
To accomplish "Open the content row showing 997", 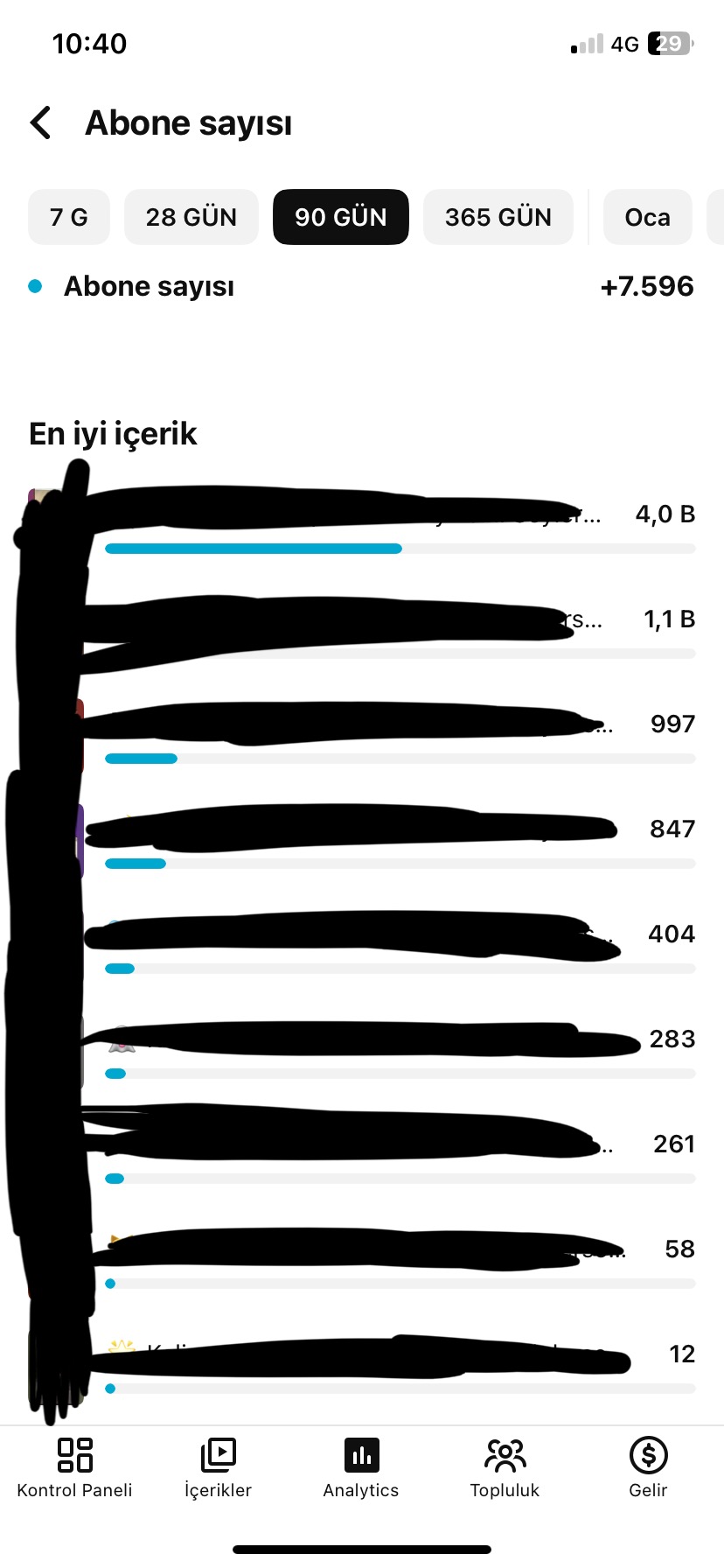I will [362, 733].
